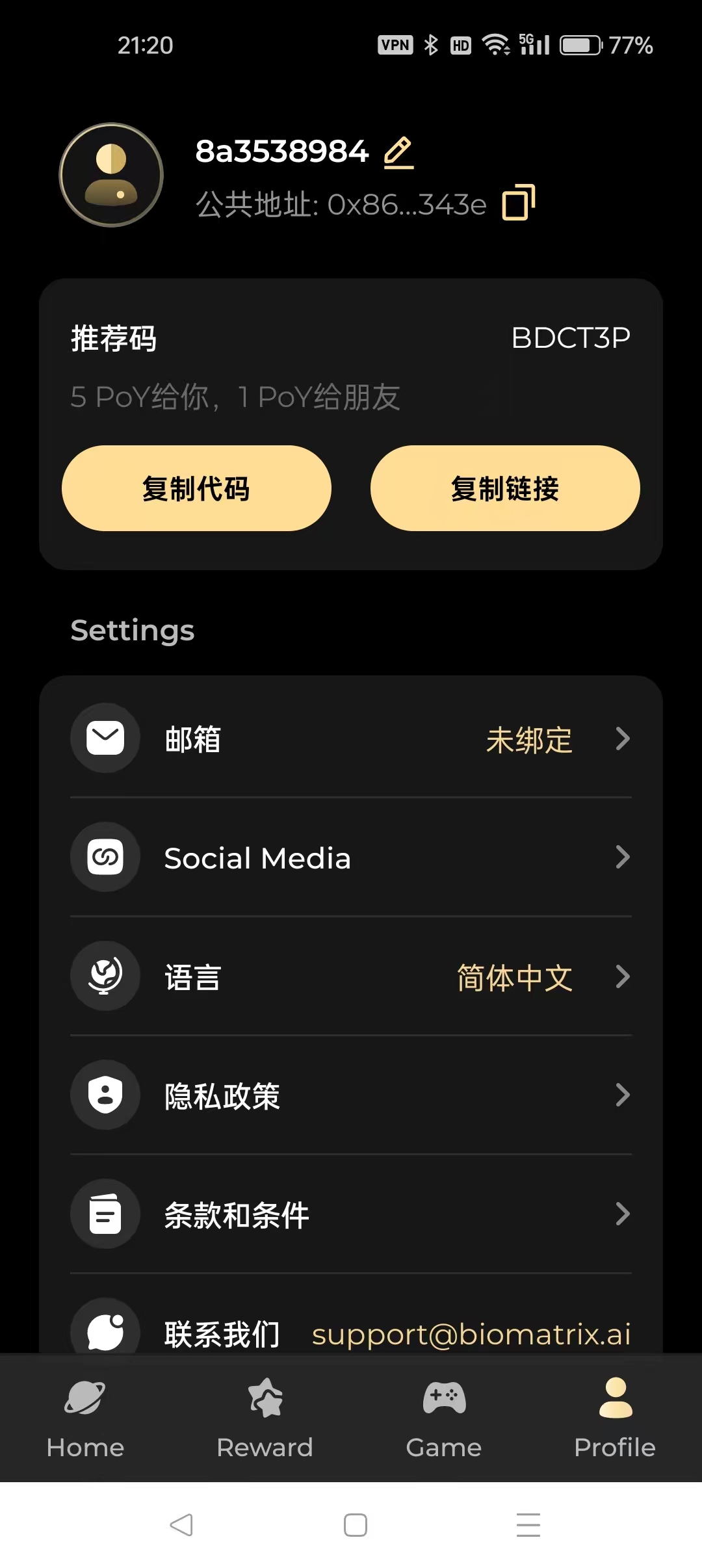Viewport: 702px width, 1568px height.
Task: Go back with the system back button
Action: 181,1525
